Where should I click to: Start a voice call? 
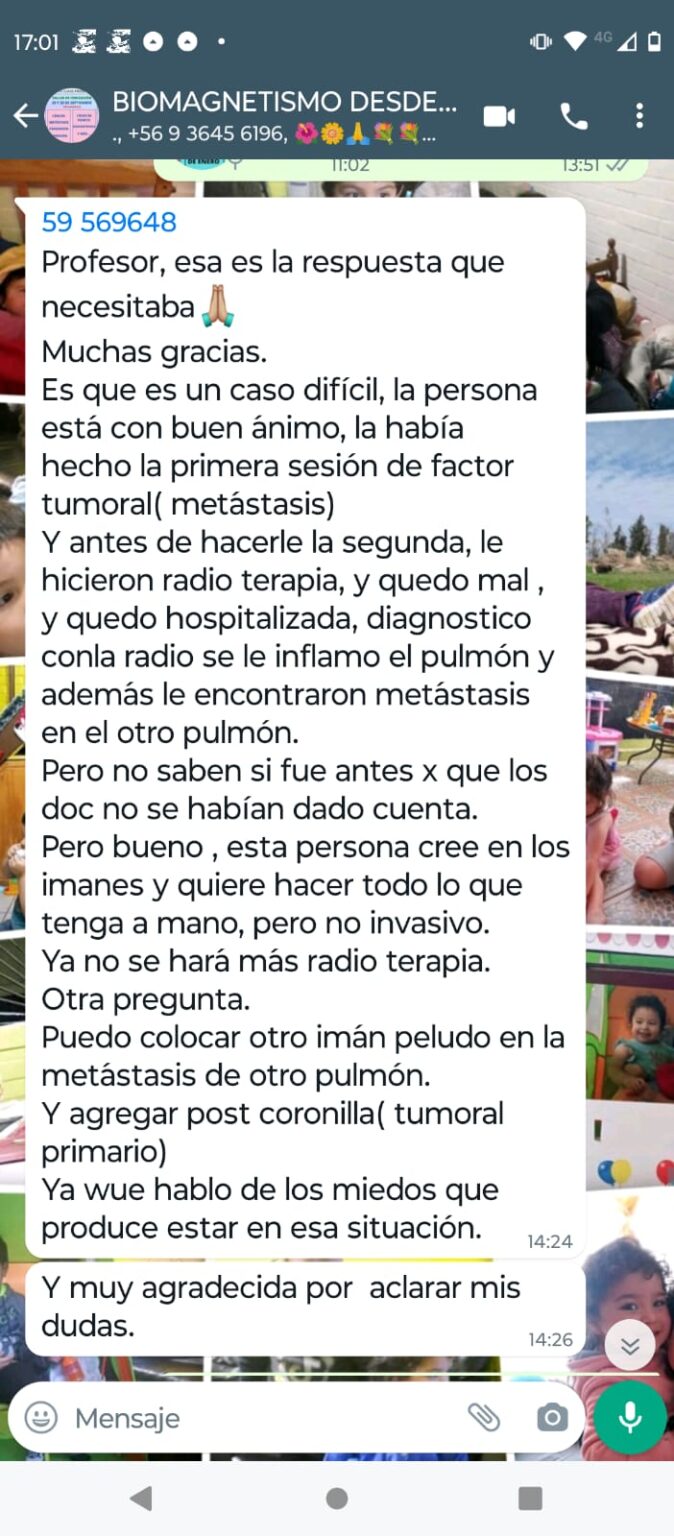click(x=574, y=116)
